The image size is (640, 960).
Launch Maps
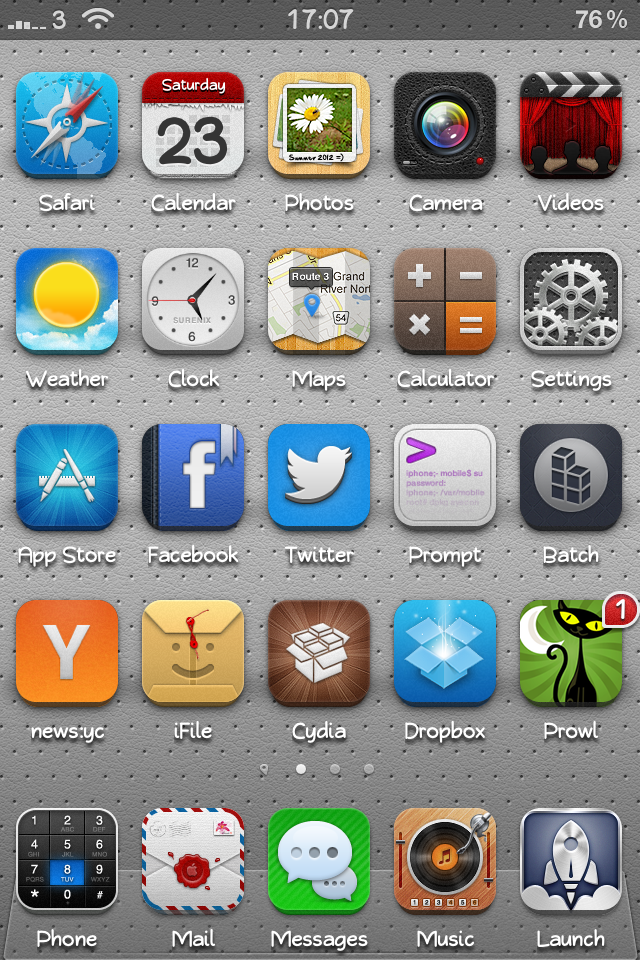pyautogui.click(x=319, y=300)
